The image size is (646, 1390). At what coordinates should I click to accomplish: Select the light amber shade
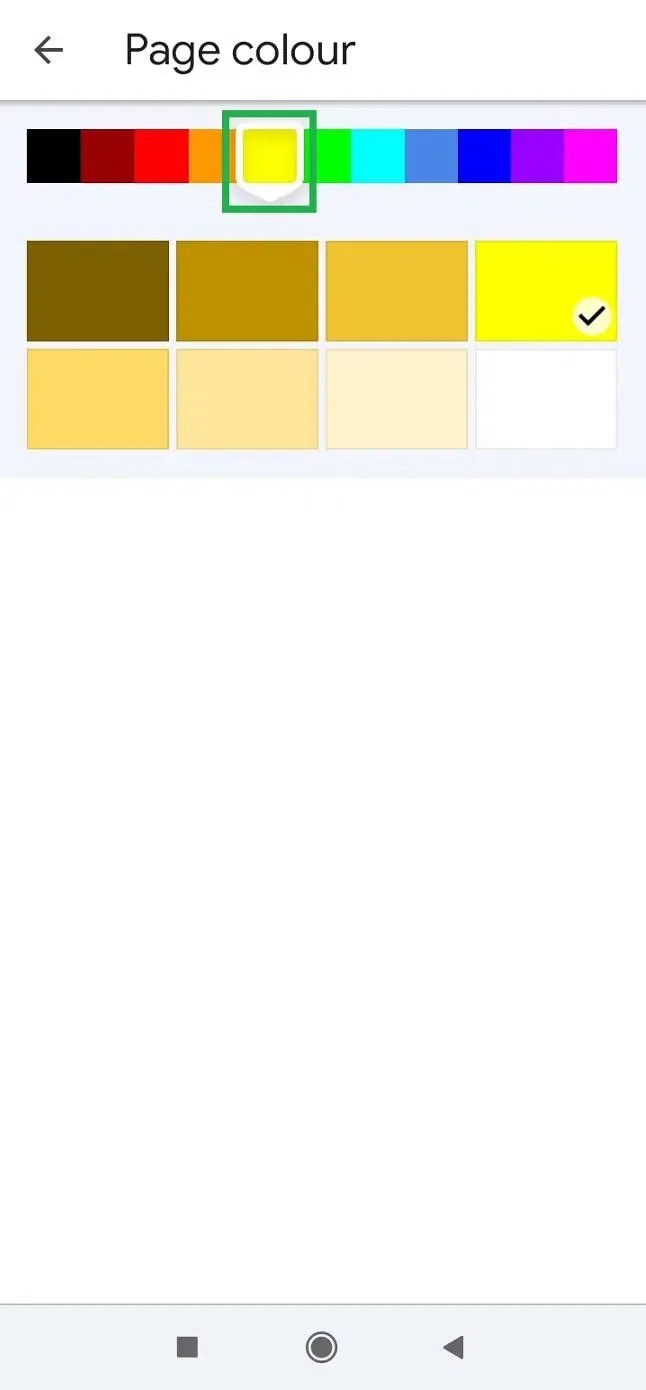pyautogui.click(x=98, y=399)
